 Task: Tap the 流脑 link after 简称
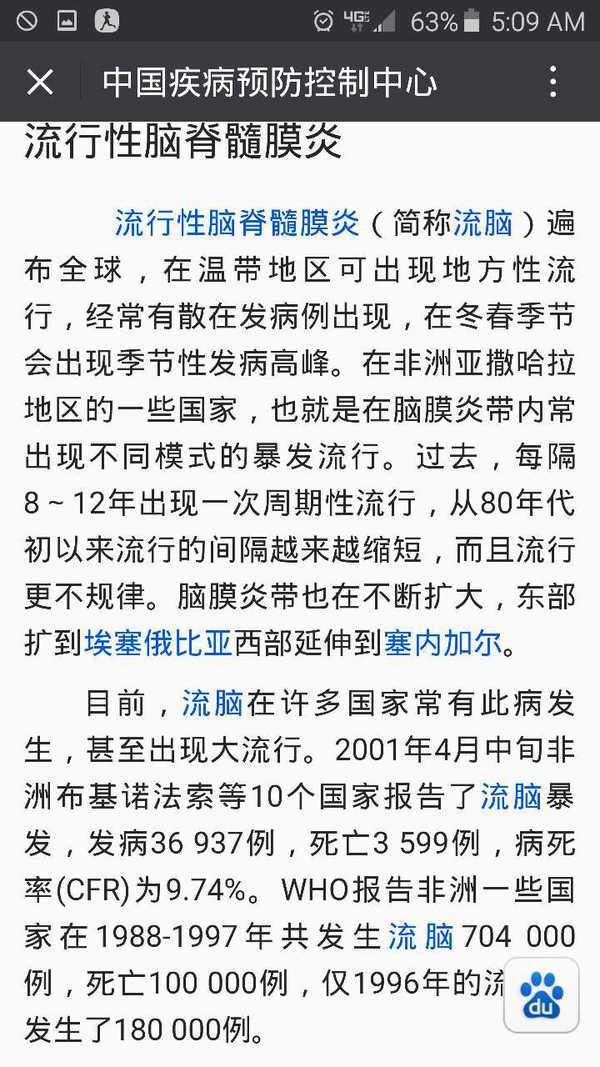click(x=483, y=222)
